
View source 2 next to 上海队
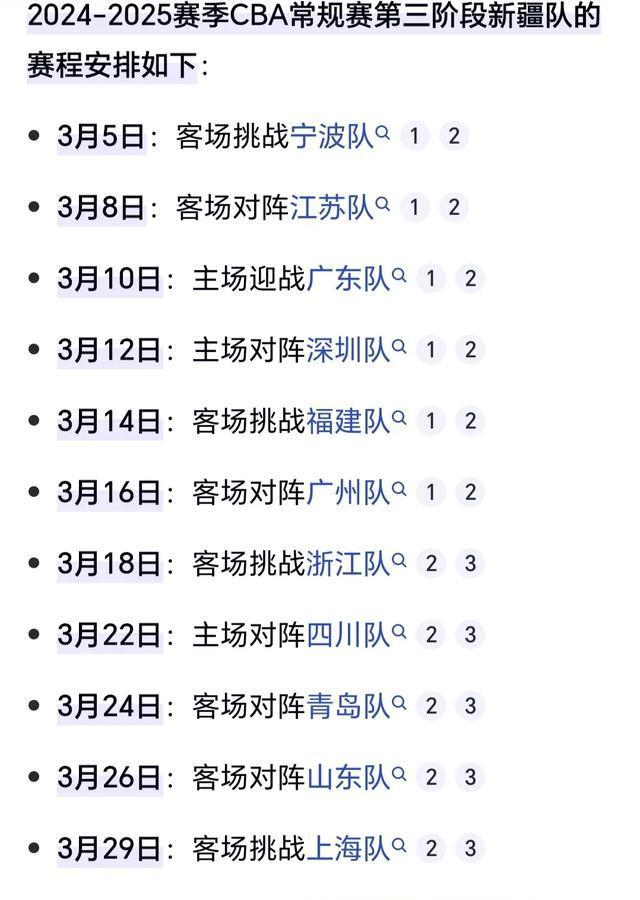click(x=431, y=849)
